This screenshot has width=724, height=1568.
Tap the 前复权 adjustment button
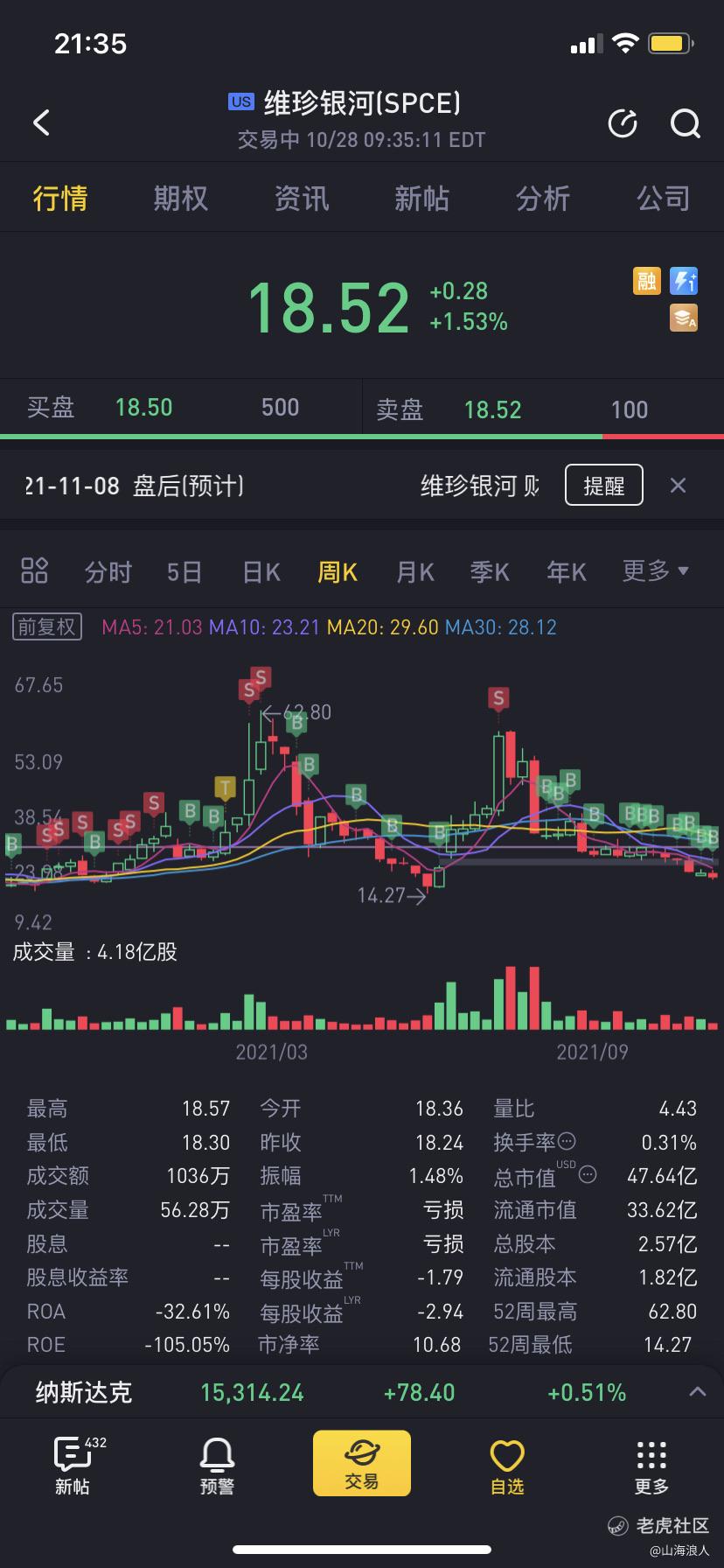pyautogui.click(x=47, y=626)
